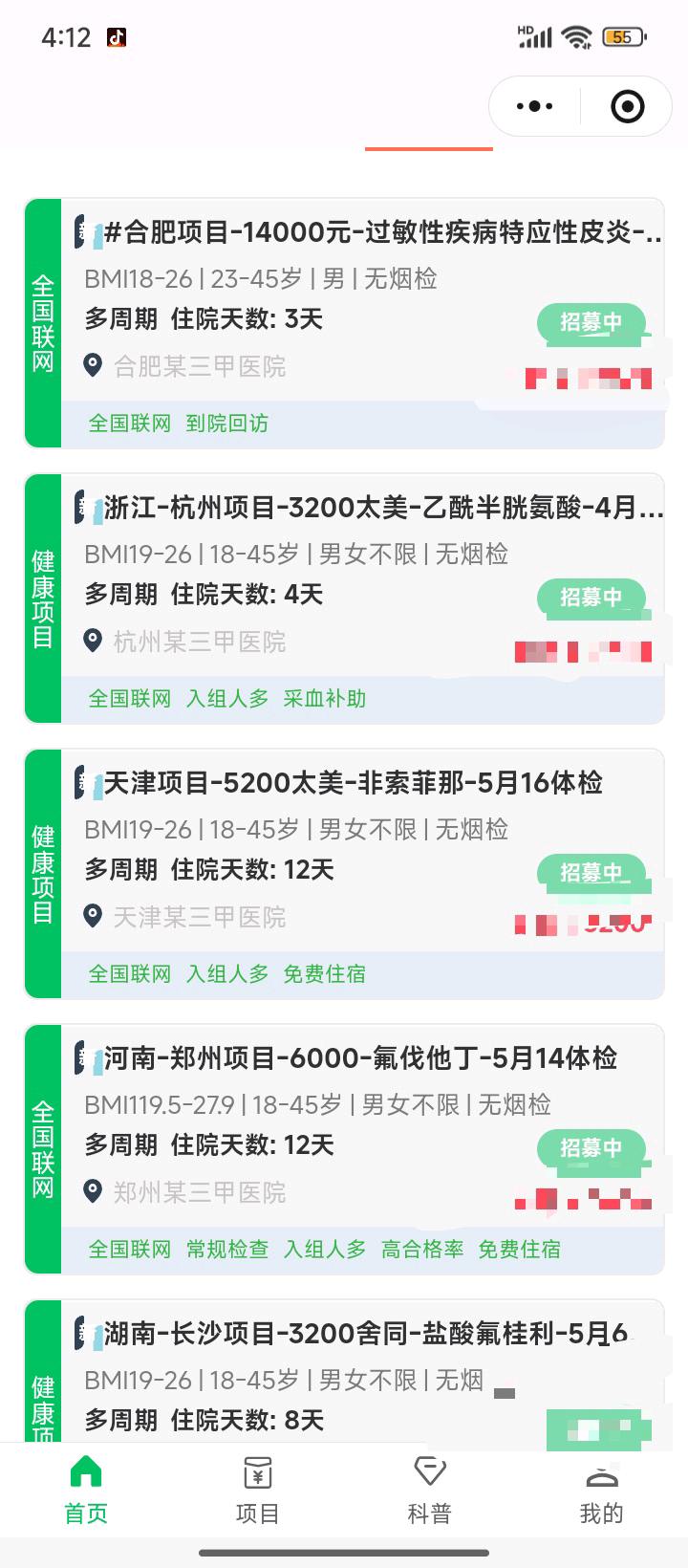688x1568 pixels.
Task: Select the 高合格率 tag on Zhengzhou project
Action: tap(422, 1249)
